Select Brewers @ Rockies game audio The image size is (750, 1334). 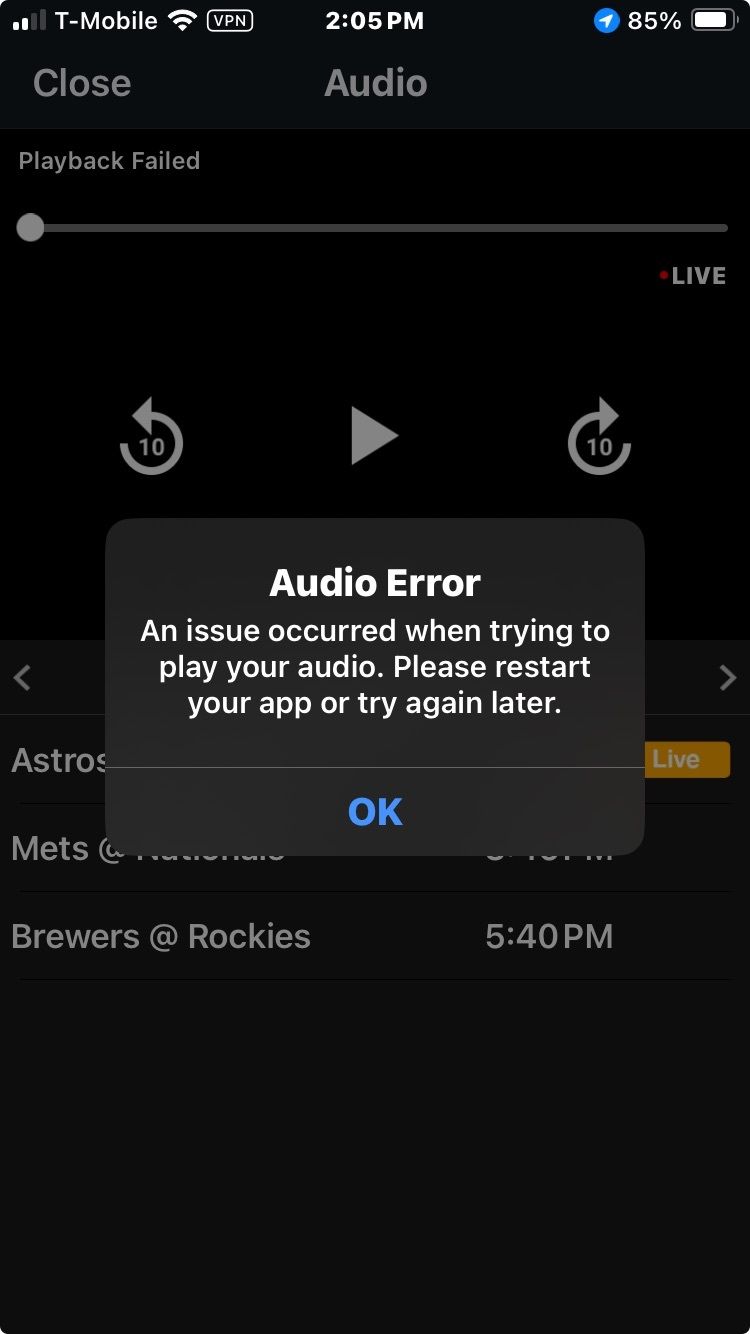[x=375, y=936]
